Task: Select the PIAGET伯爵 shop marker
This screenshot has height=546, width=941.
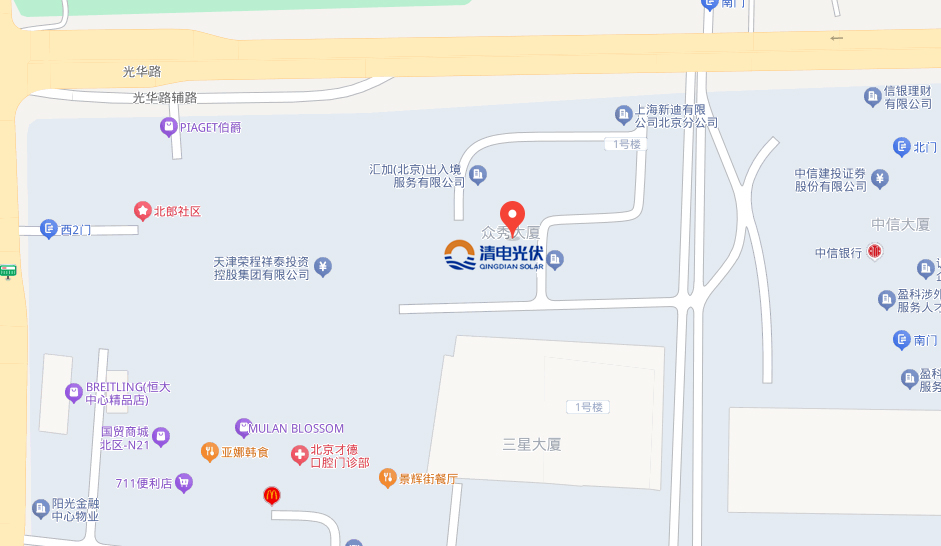Action: (168, 127)
